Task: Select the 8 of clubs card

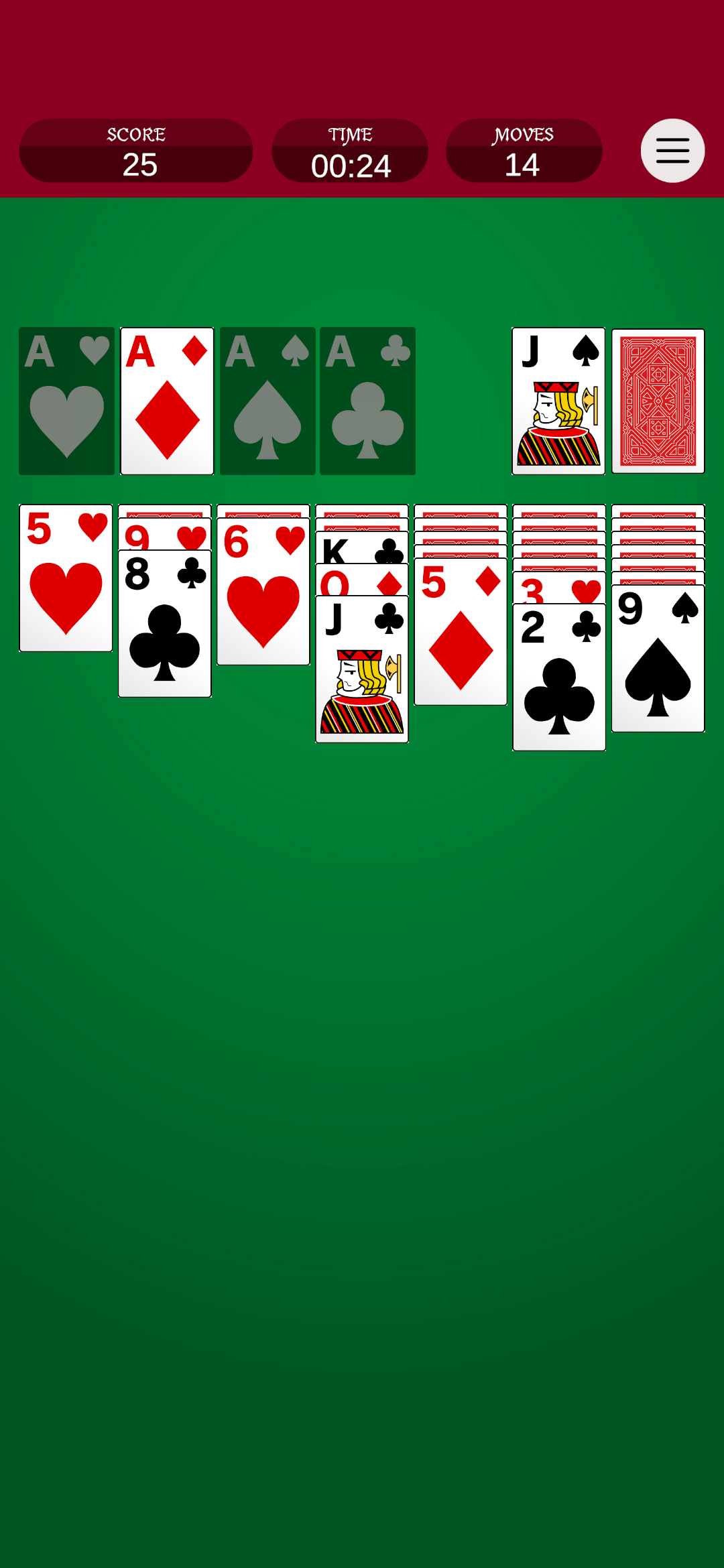Action: click(165, 623)
